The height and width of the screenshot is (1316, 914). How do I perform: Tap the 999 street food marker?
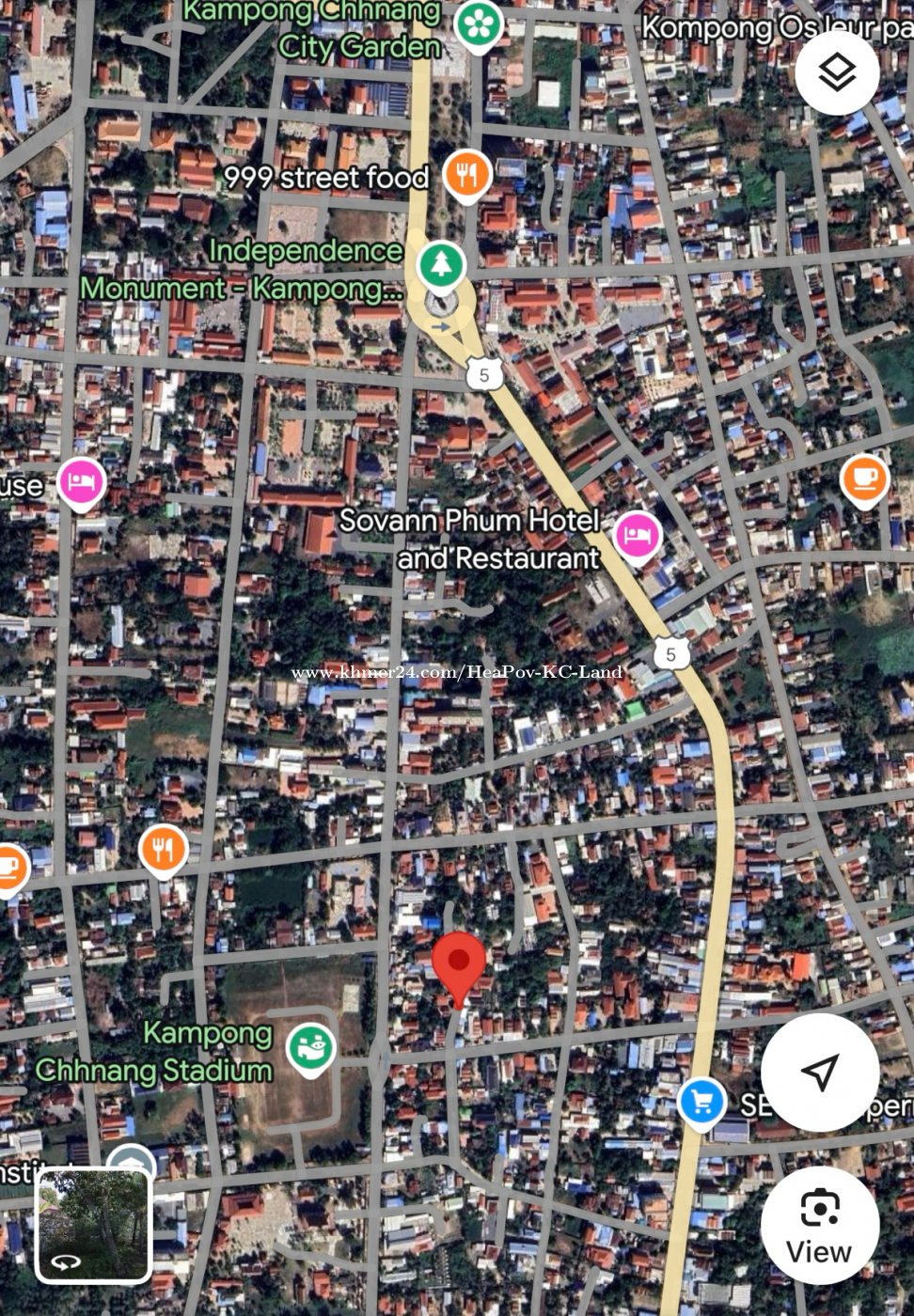[x=466, y=174]
